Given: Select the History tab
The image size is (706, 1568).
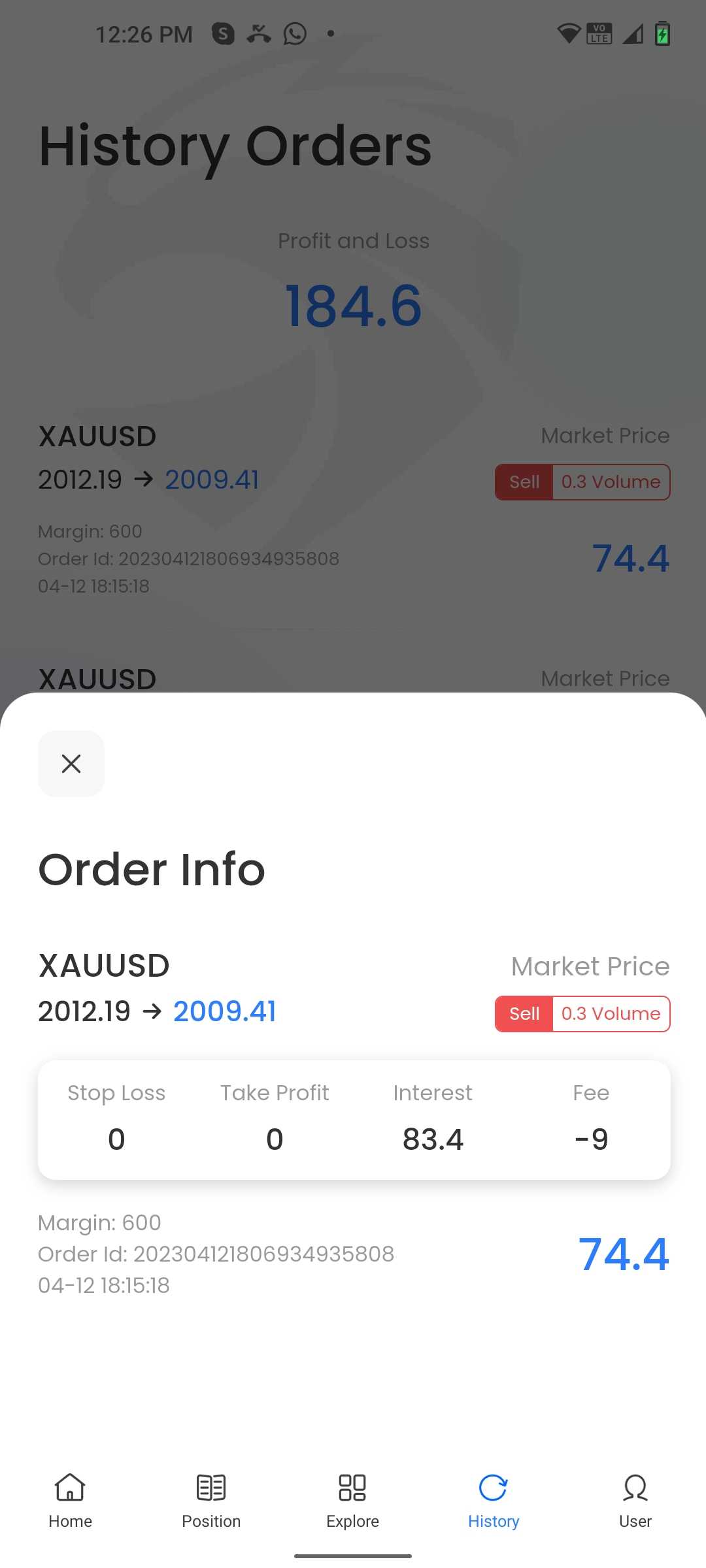Looking at the screenshot, I should tap(494, 1501).
